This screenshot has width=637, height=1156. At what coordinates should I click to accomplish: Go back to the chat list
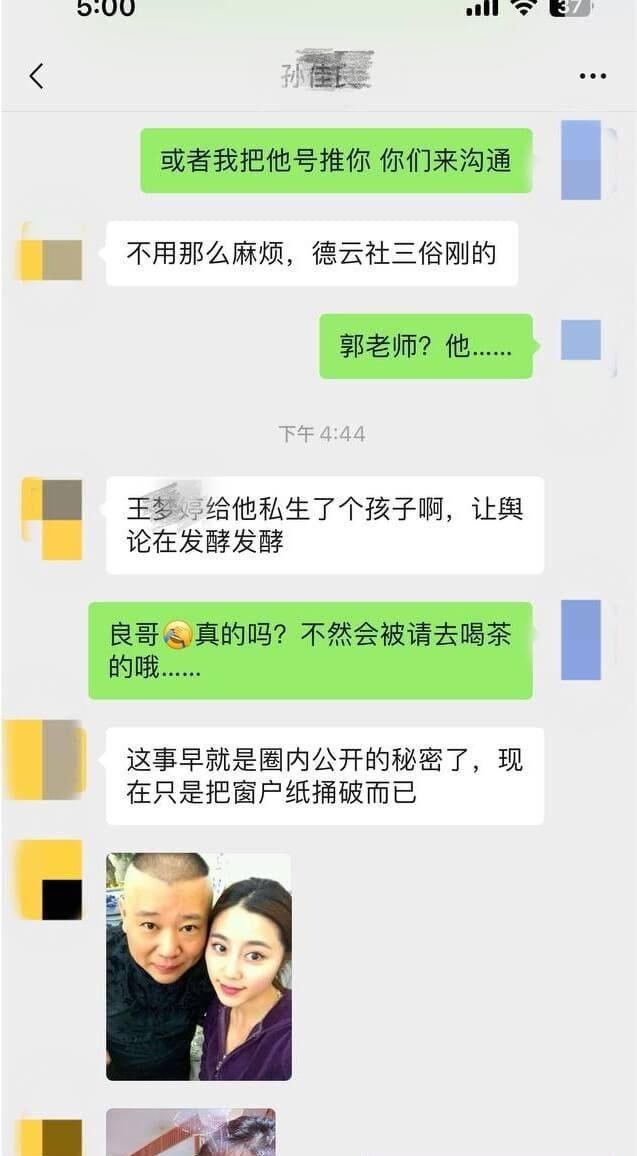pyautogui.click(x=37, y=76)
